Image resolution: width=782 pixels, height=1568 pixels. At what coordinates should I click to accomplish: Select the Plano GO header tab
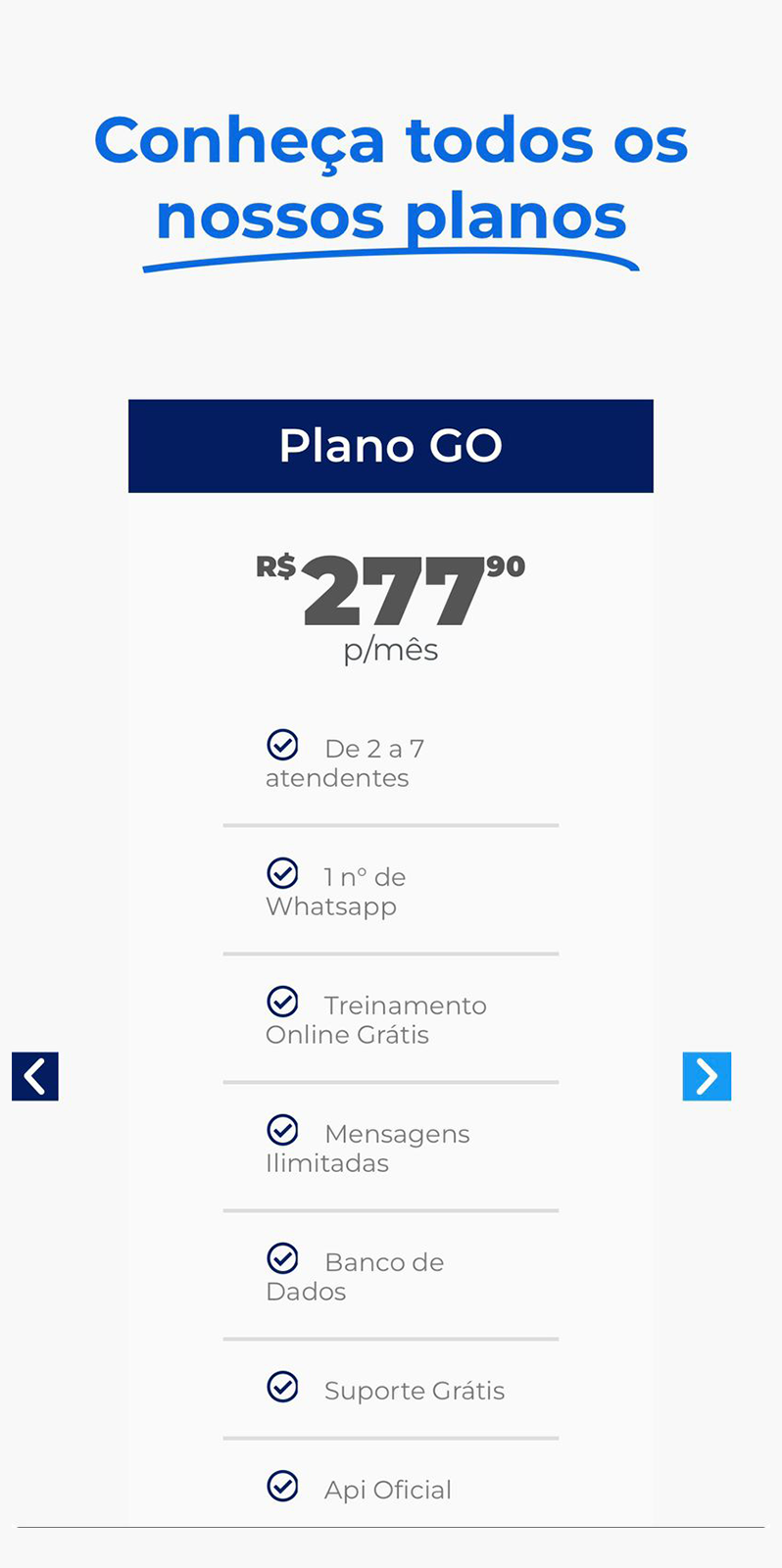[x=390, y=445]
